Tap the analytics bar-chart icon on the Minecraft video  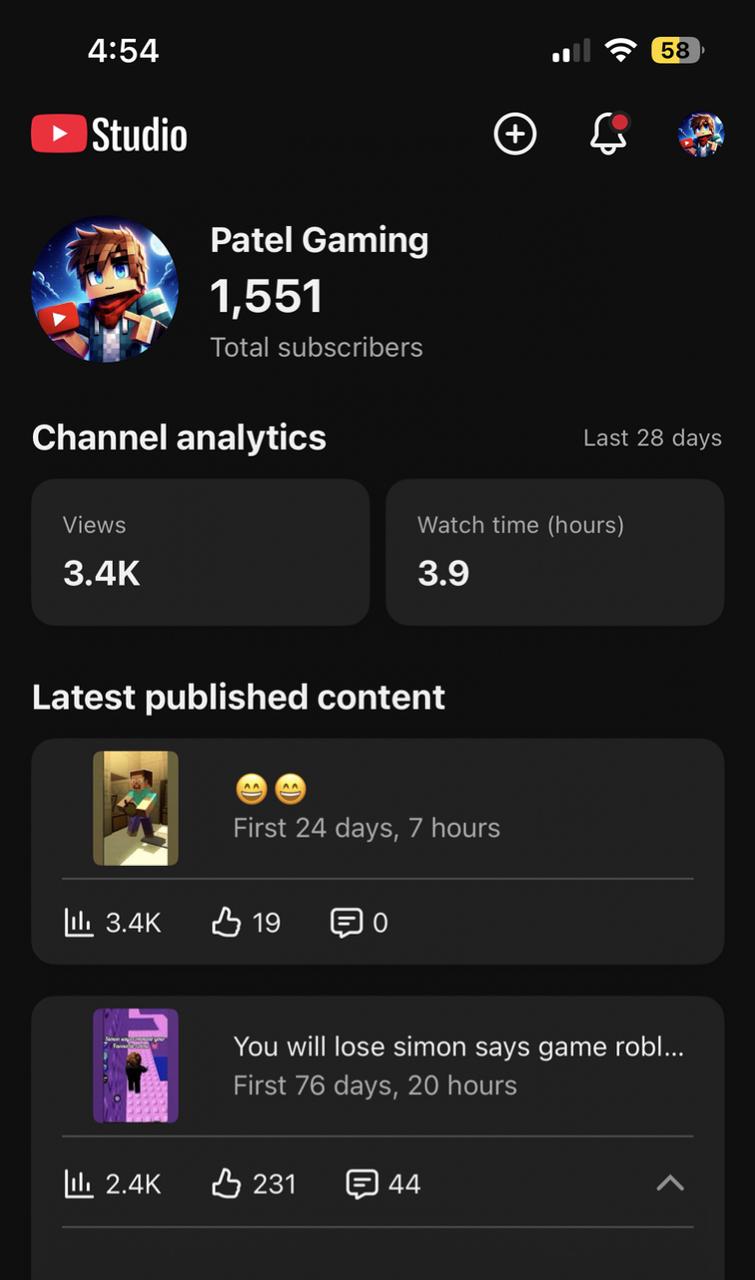[x=80, y=922]
